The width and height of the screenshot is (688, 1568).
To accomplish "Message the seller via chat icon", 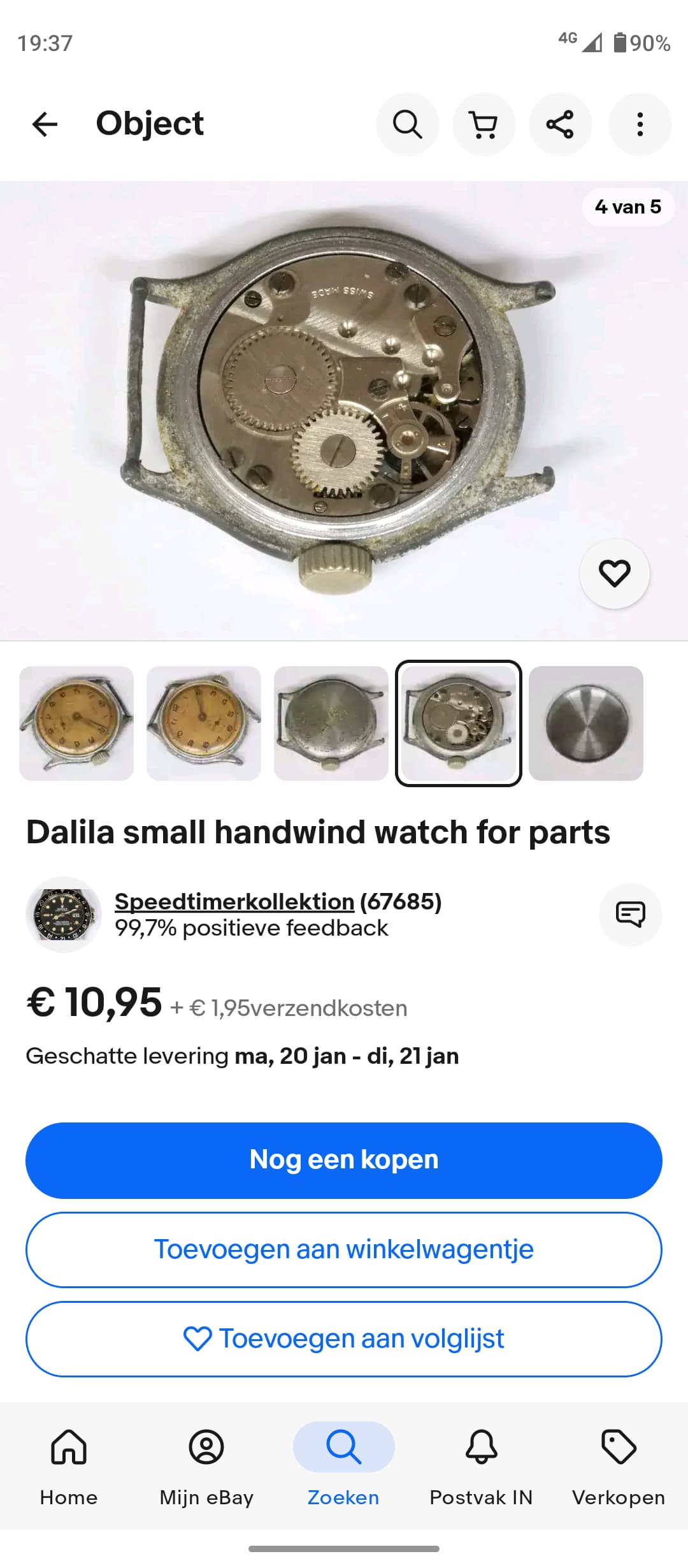I will pyautogui.click(x=631, y=914).
